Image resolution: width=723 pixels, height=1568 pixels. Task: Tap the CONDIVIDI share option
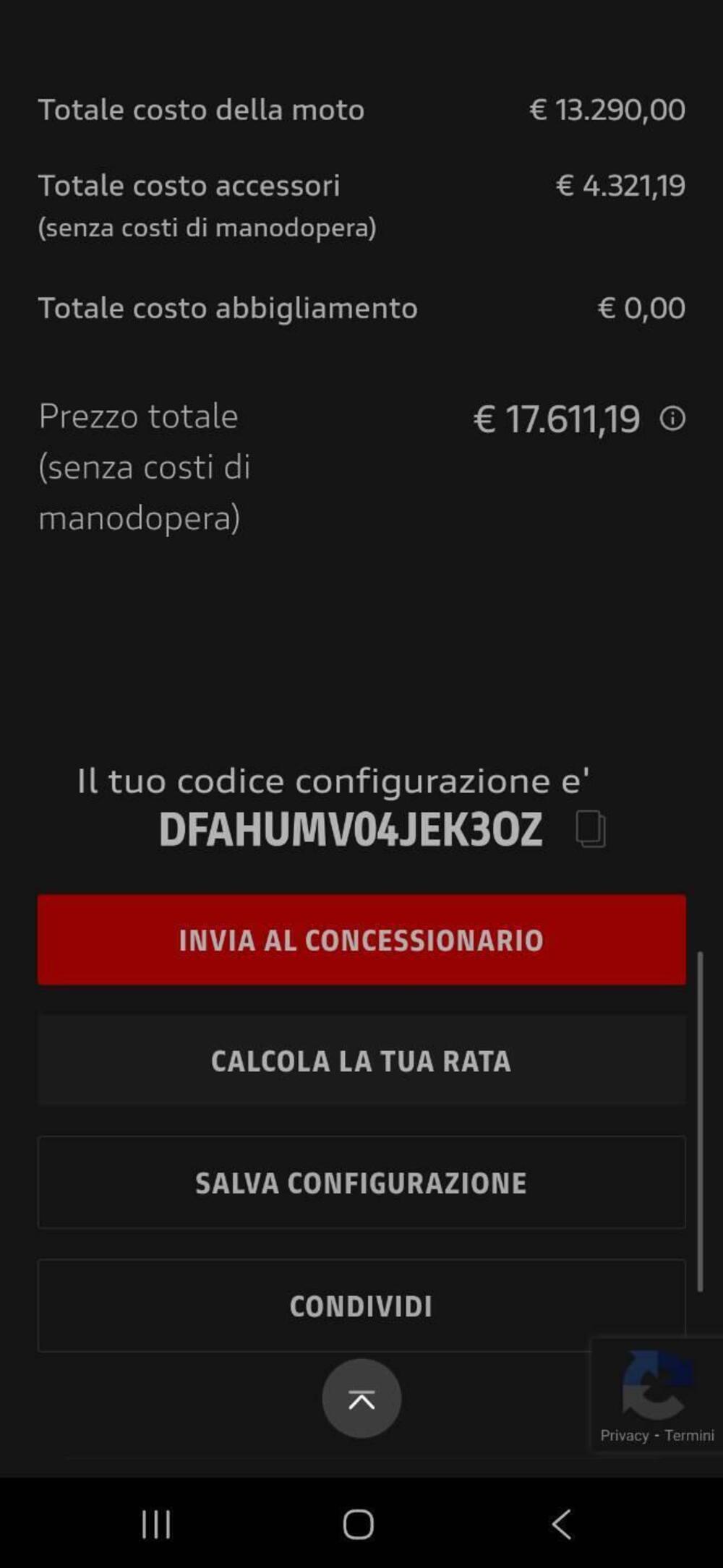361,1305
